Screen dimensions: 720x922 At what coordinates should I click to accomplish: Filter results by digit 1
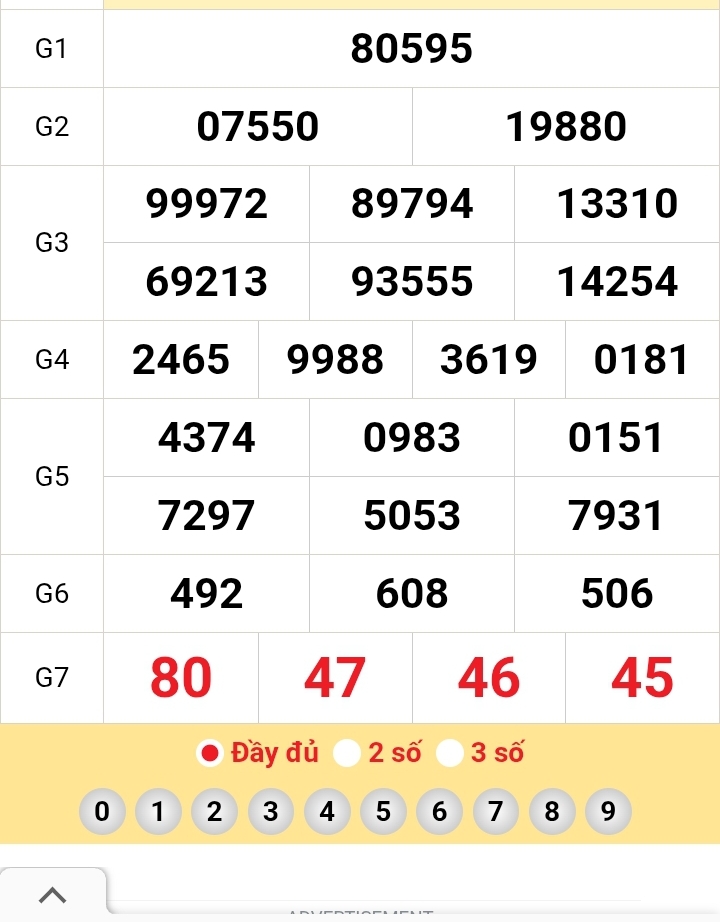click(158, 812)
